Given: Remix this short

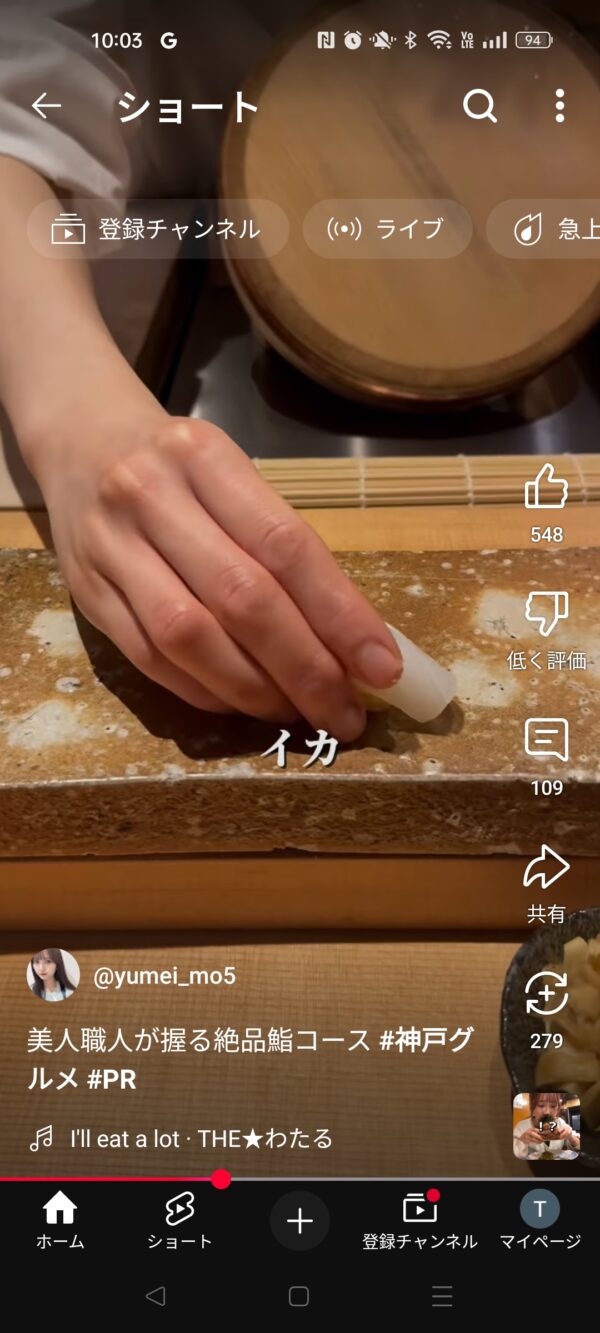Looking at the screenshot, I should 546,995.
